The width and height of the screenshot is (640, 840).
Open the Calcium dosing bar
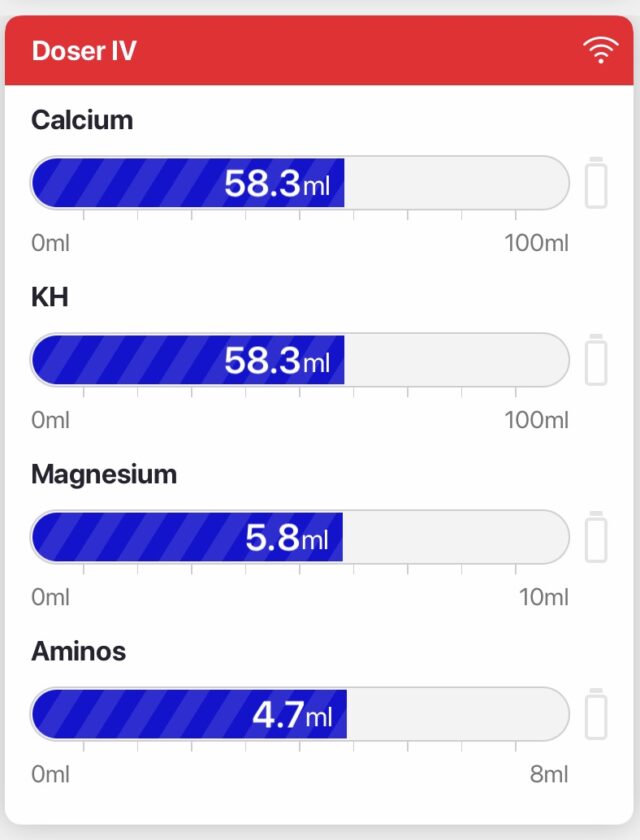300,183
